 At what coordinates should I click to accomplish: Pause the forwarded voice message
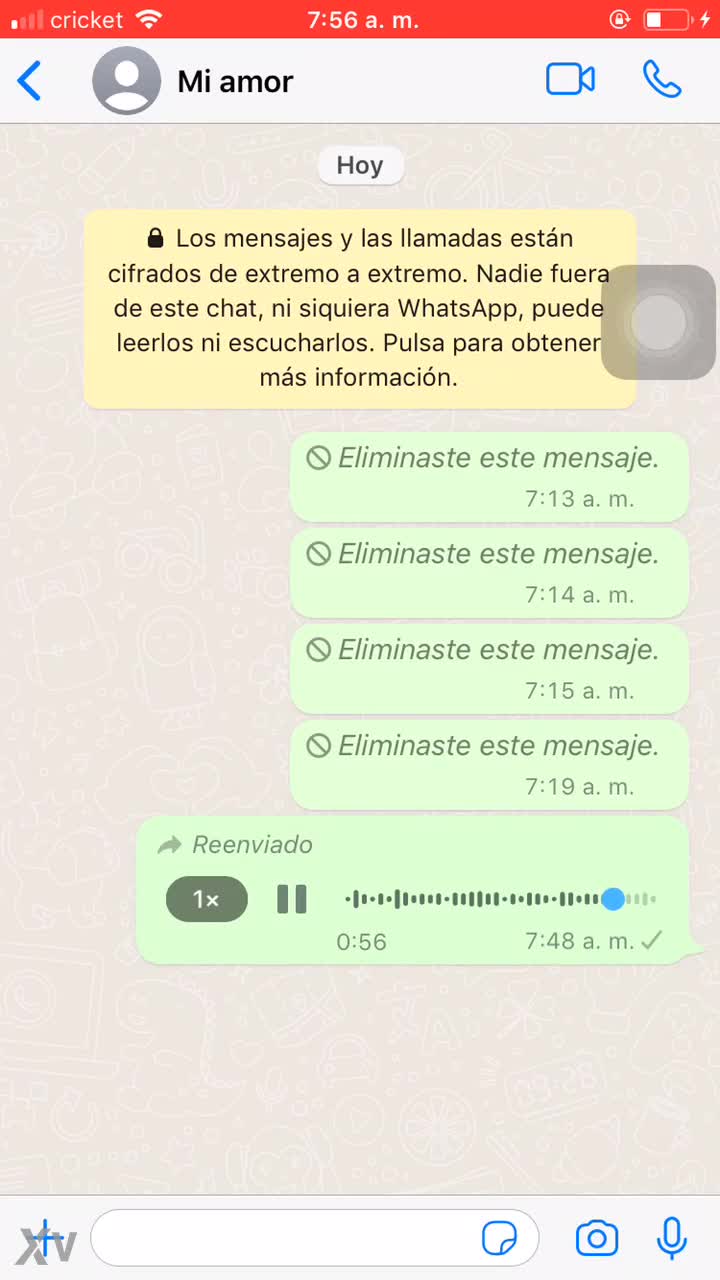tap(291, 899)
